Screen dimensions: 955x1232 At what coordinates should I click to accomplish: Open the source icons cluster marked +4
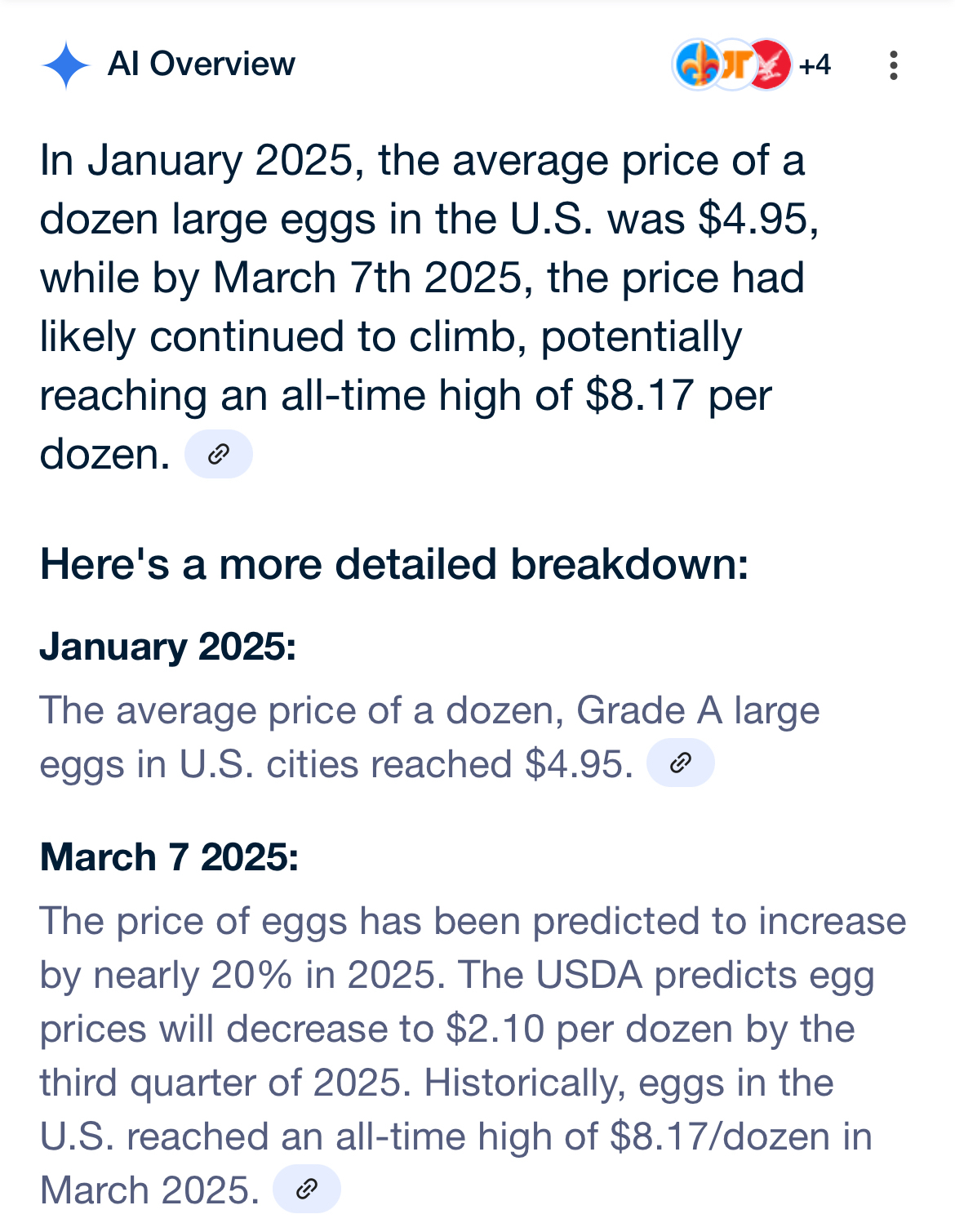click(x=751, y=64)
